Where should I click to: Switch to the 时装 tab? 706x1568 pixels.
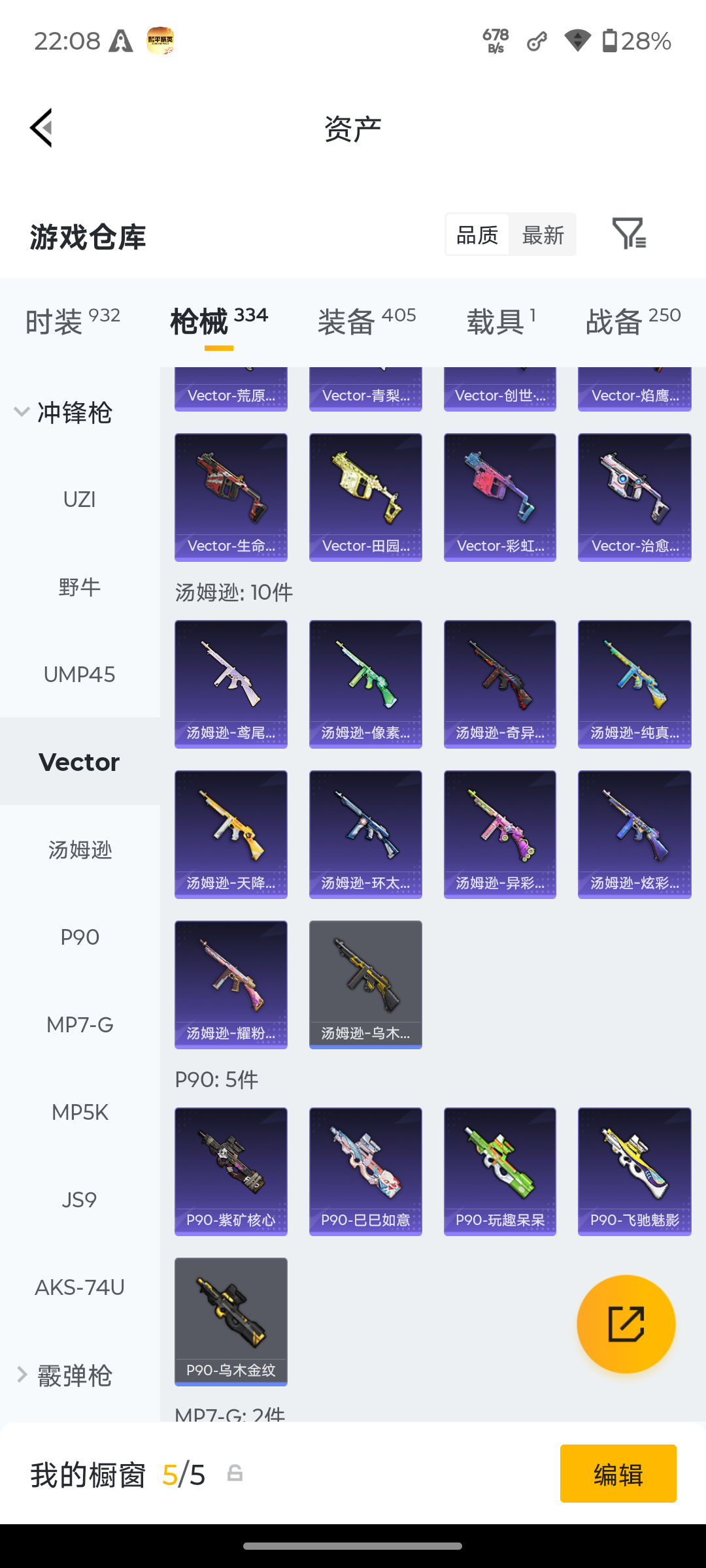pos(73,321)
